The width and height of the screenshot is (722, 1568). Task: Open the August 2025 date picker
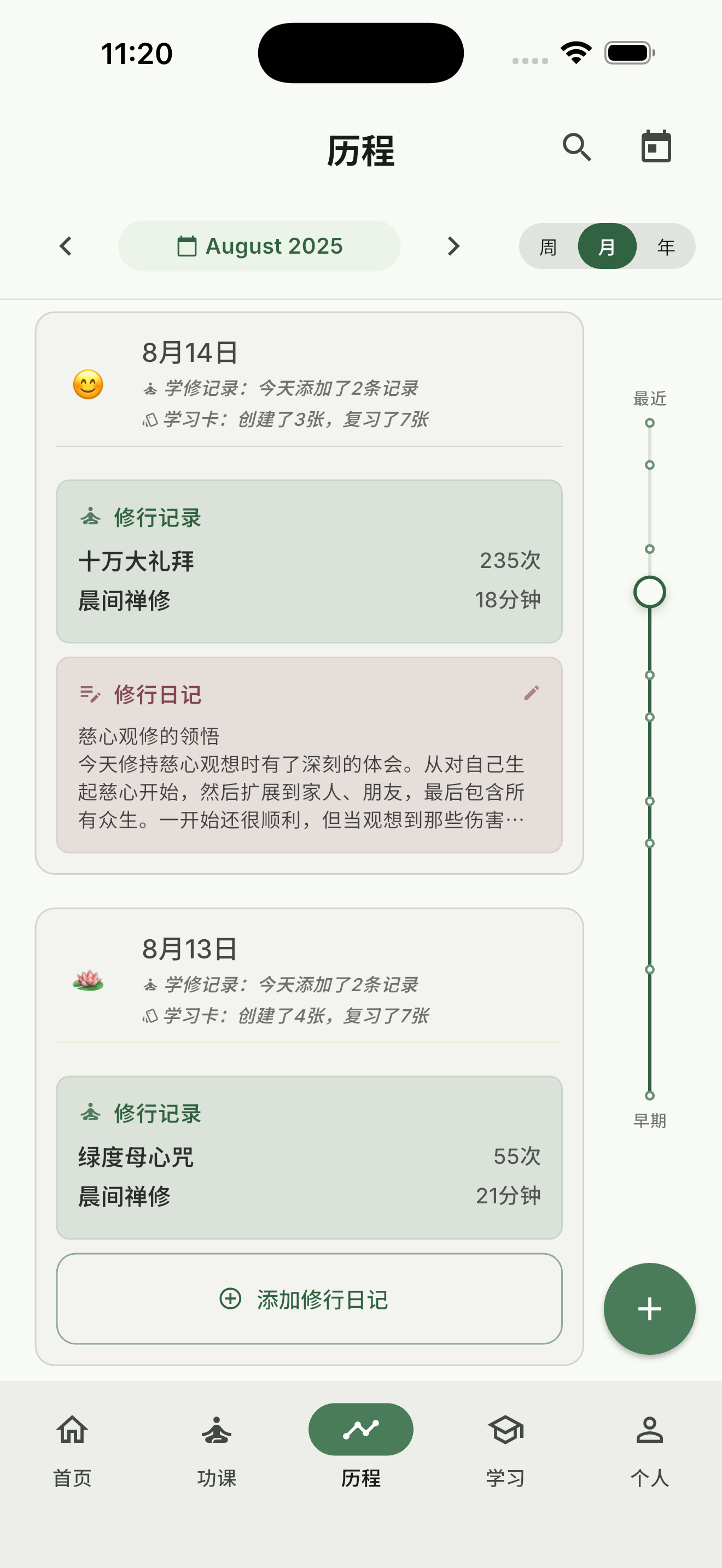tap(259, 246)
